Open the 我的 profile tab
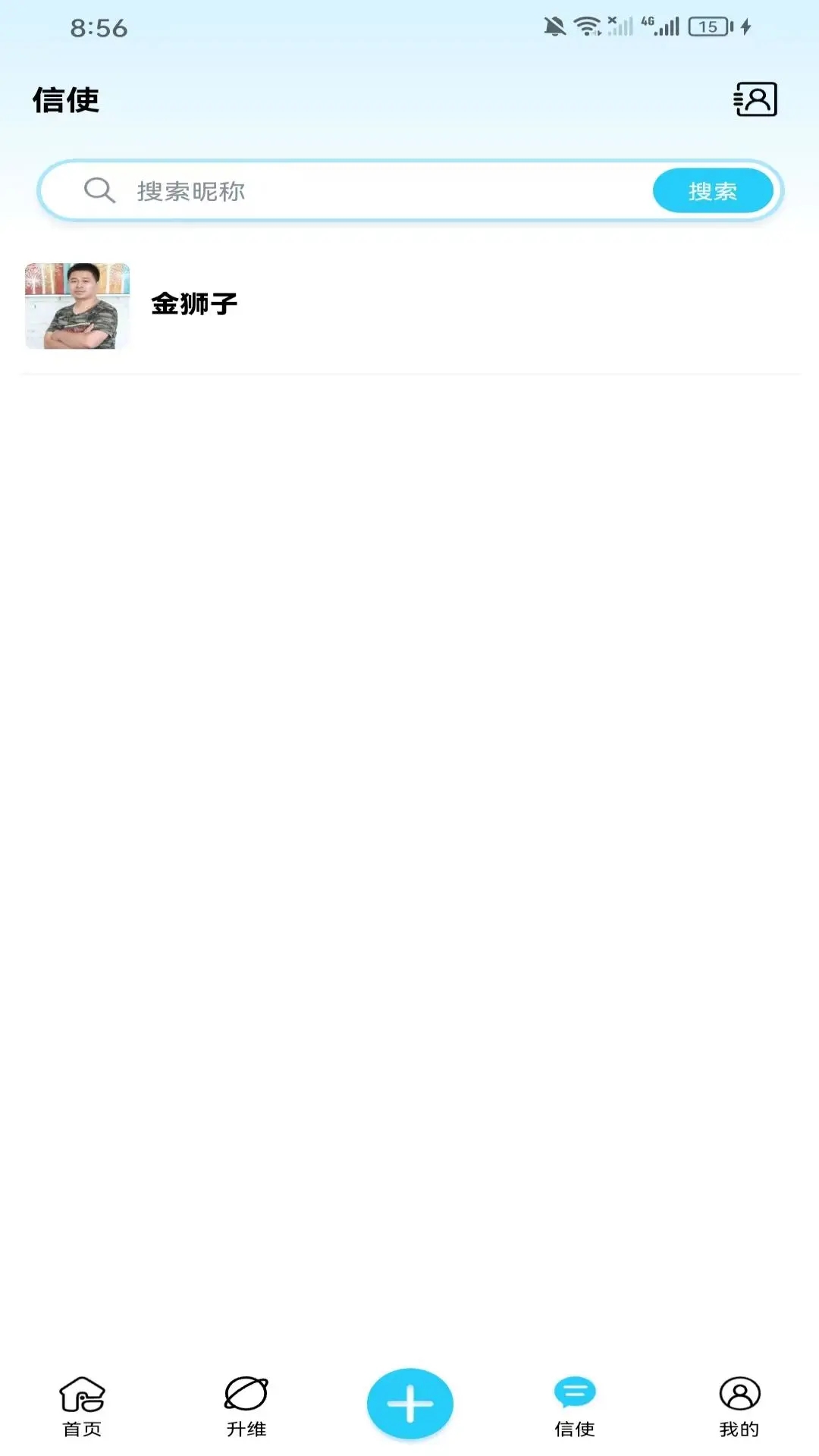Viewport: 819px width, 1456px height. click(739, 1407)
